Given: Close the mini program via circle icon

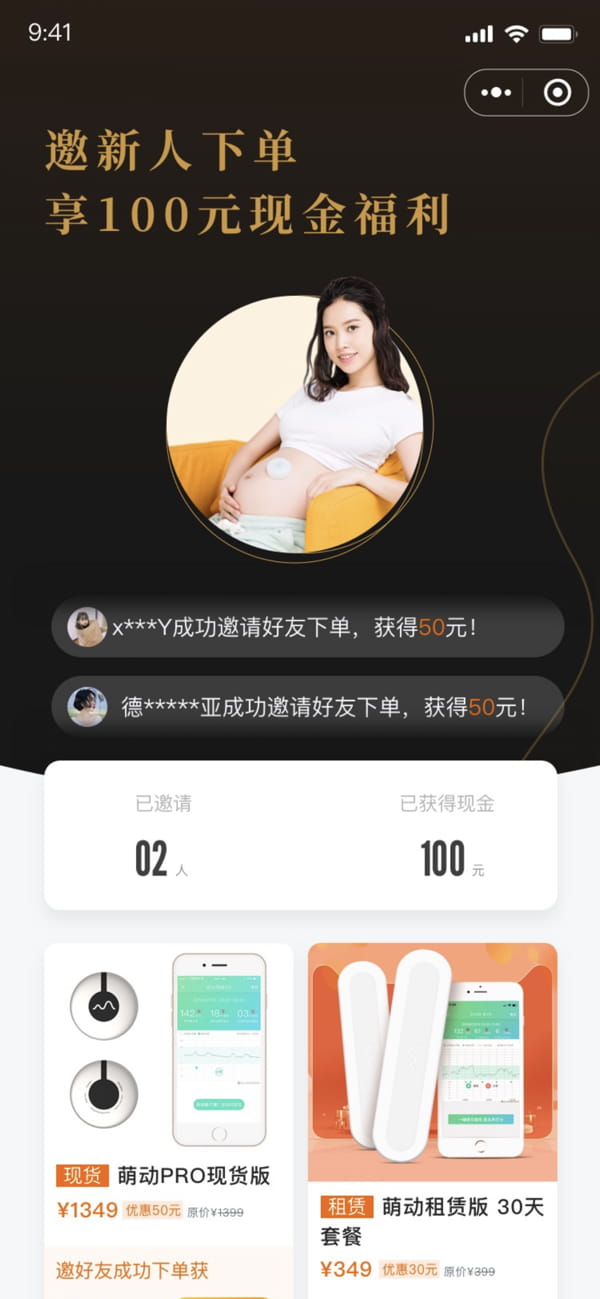Looking at the screenshot, I should 557,93.
